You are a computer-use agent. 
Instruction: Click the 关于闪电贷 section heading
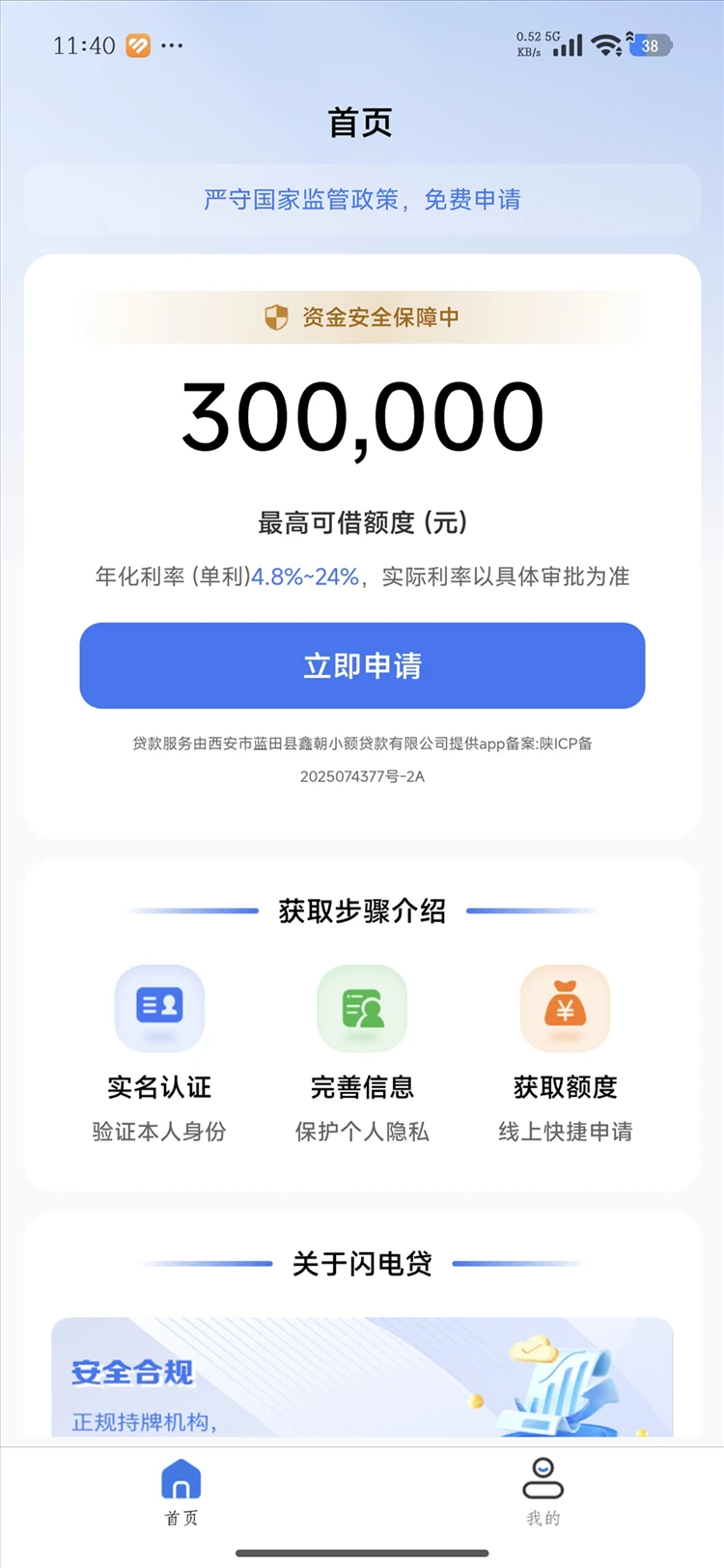[x=362, y=1263]
